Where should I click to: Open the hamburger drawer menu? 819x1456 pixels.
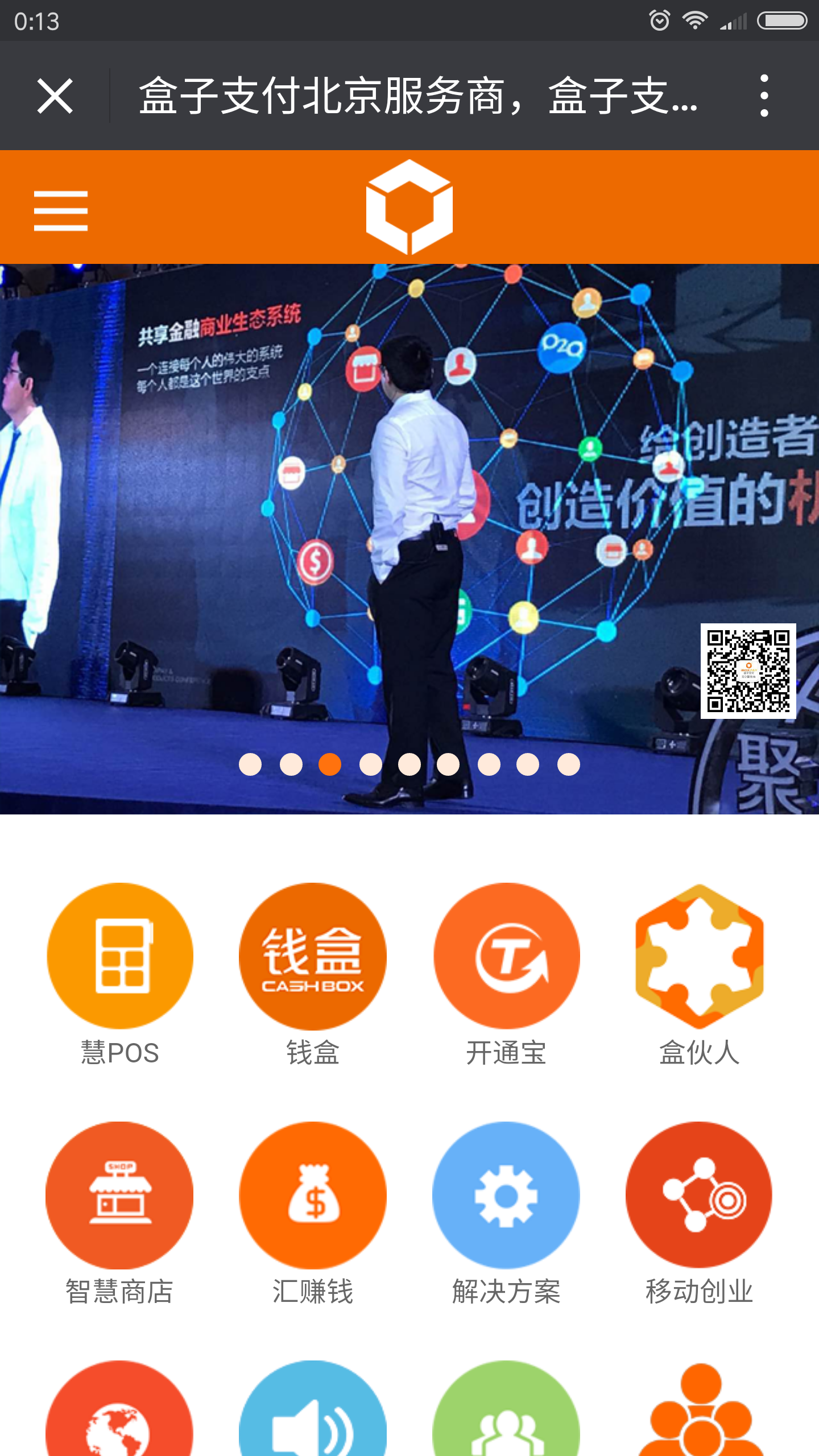point(61,210)
